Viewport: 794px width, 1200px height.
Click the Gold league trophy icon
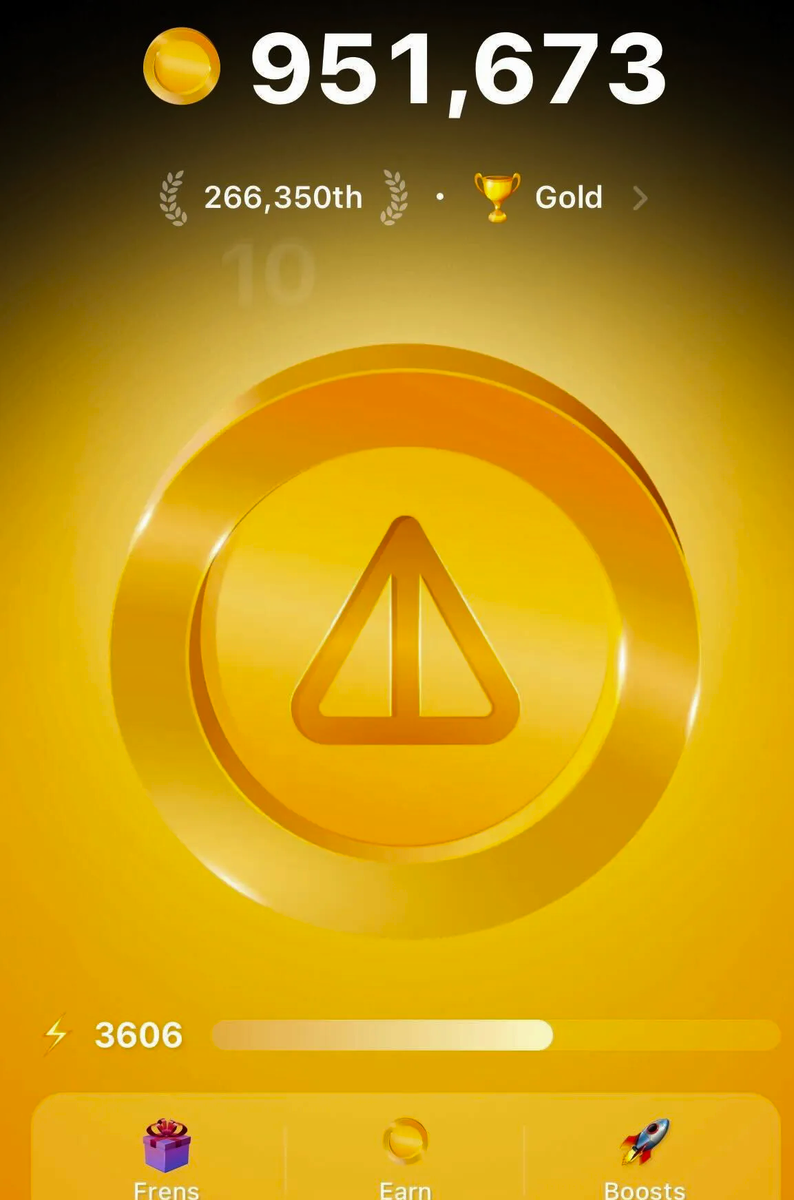pos(495,196)
